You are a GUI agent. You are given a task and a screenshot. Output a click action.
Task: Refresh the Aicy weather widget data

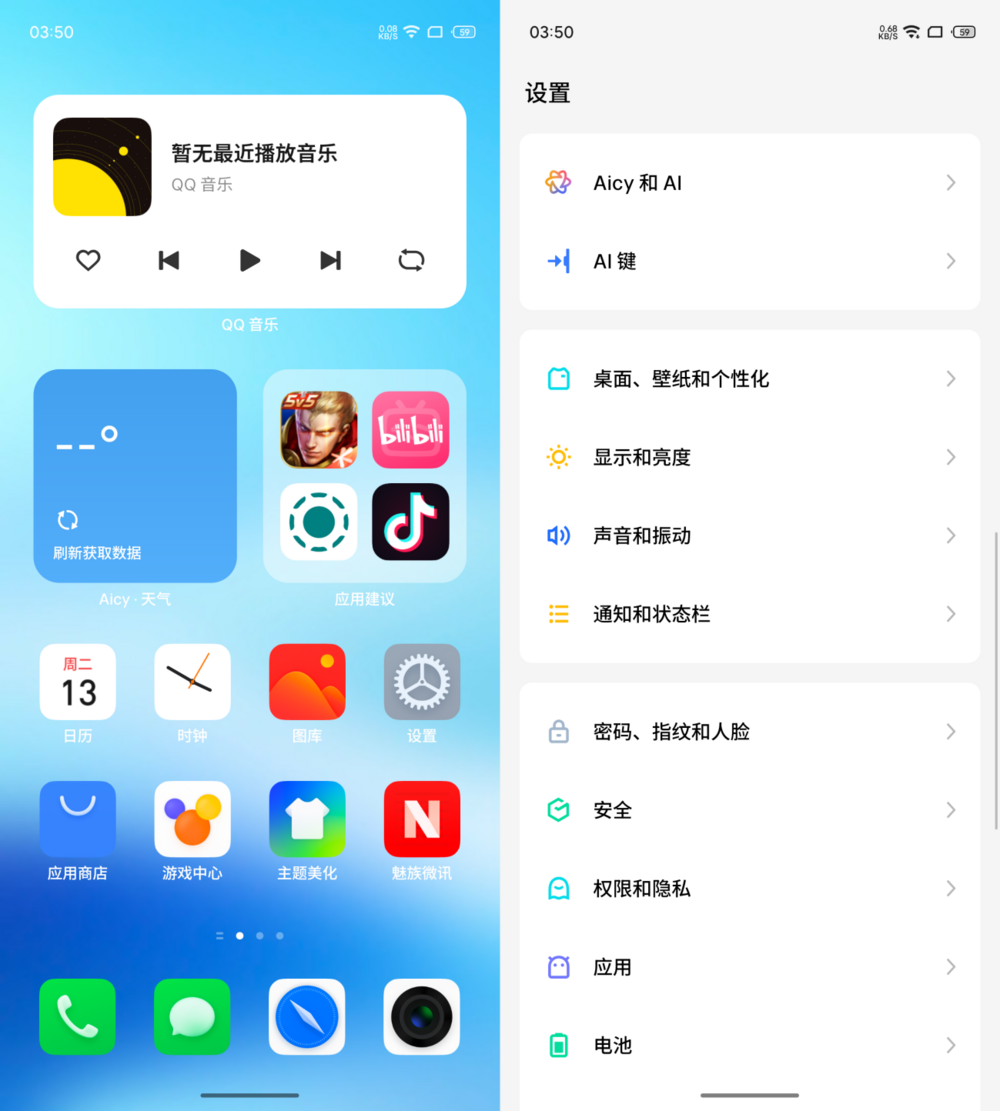[x=68, y=520]
